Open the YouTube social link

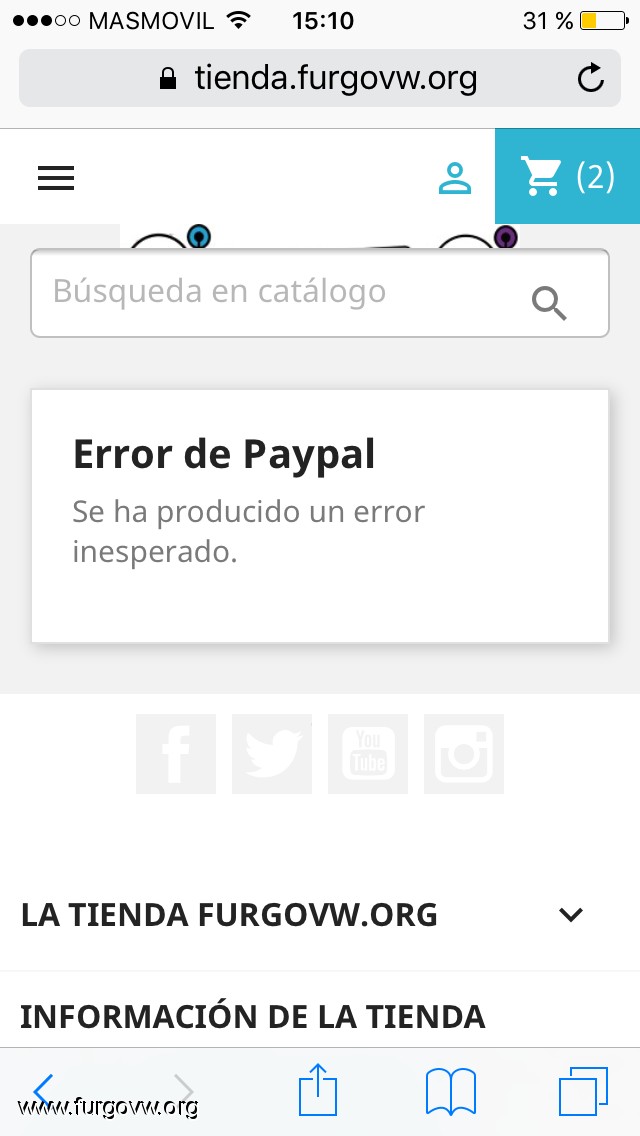[368, 753]
